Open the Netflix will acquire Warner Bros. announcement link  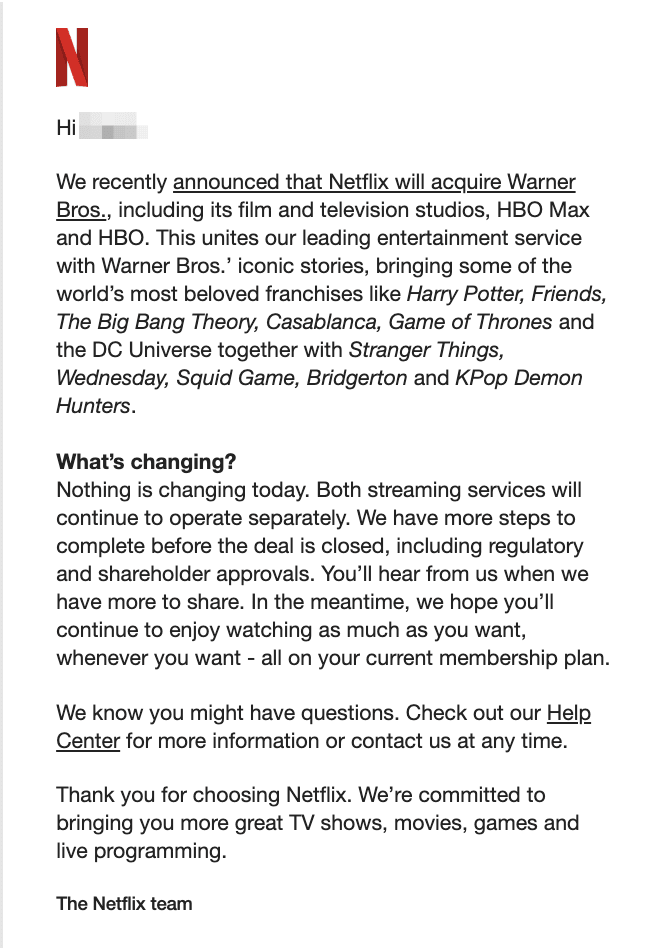click(x=374, y=183)
